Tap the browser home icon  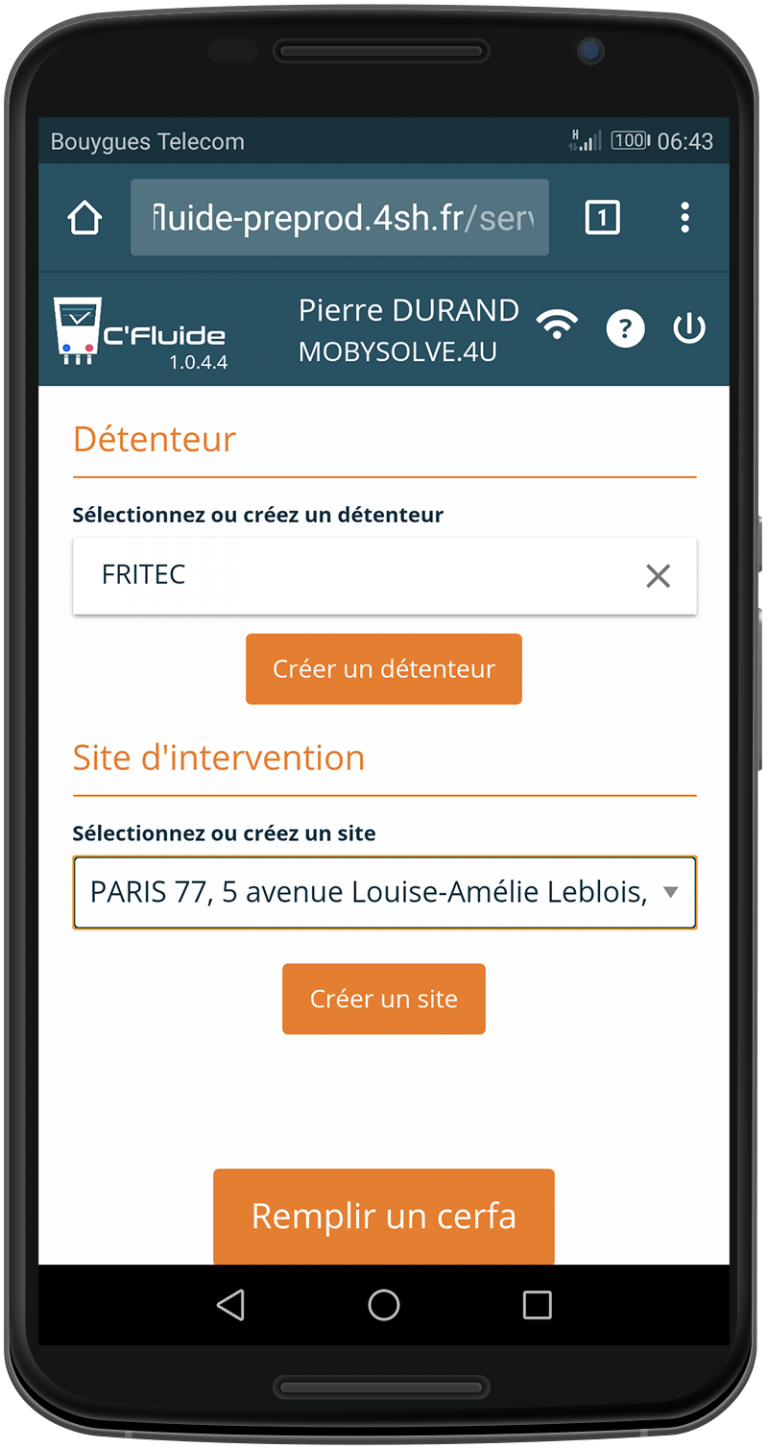(85, 217)
